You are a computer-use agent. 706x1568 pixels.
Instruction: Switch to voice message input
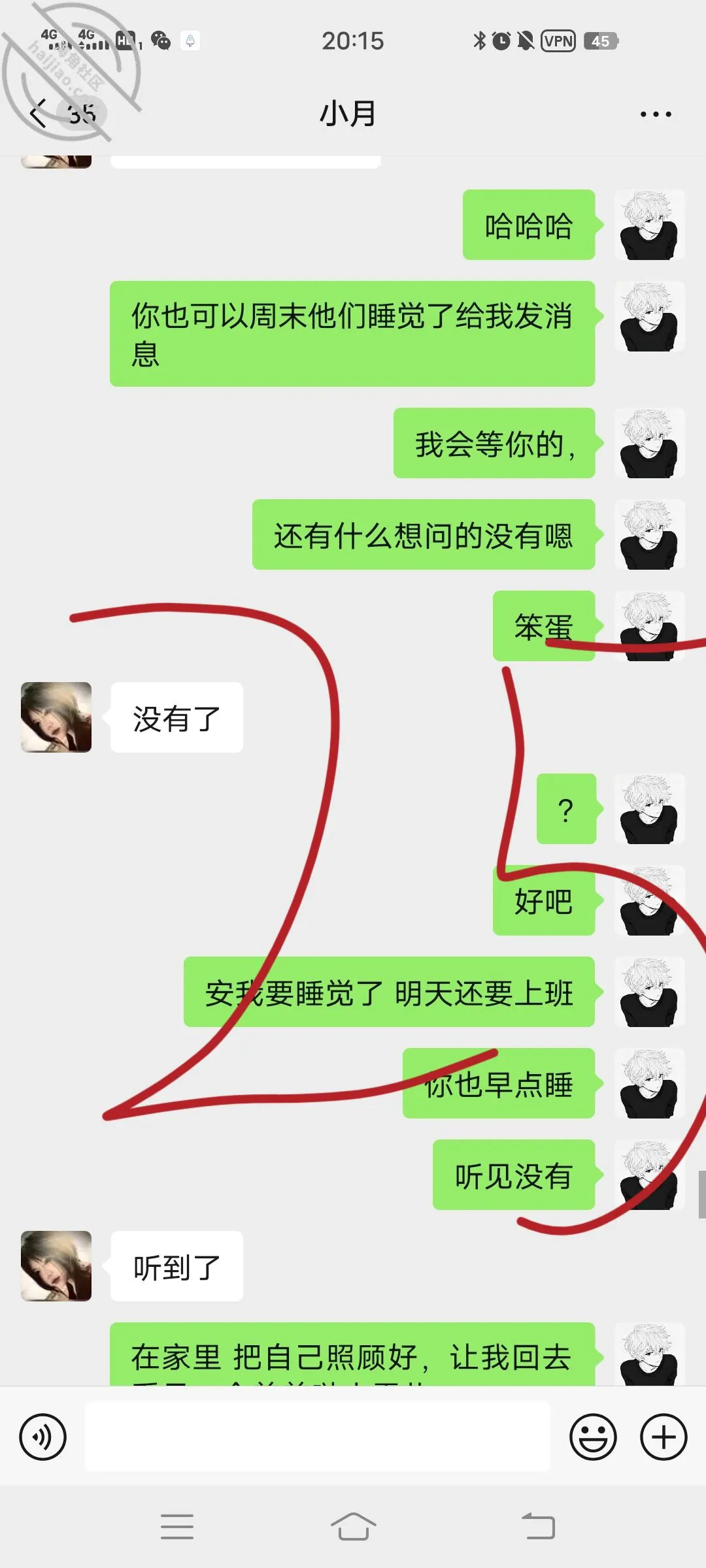tap(43, 1437)
